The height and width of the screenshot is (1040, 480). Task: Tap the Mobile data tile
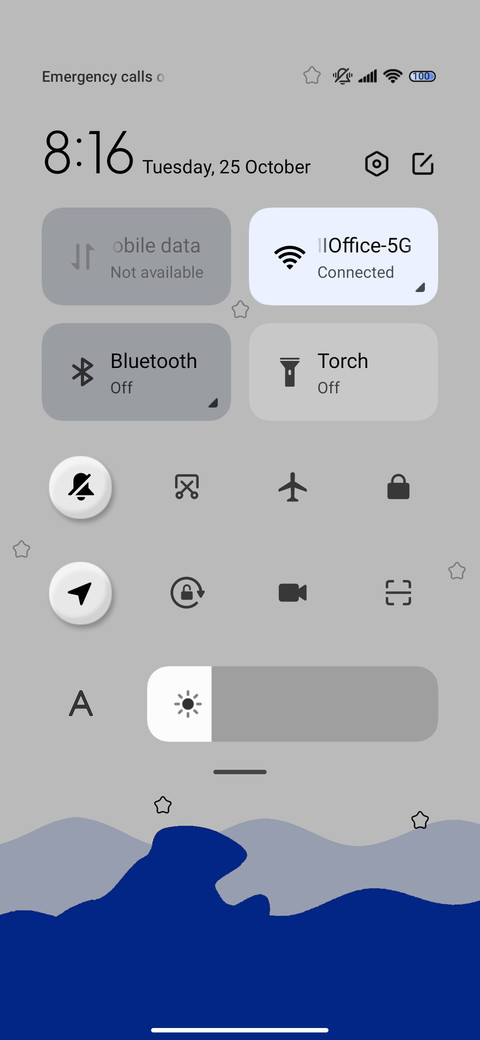[137, 256]
